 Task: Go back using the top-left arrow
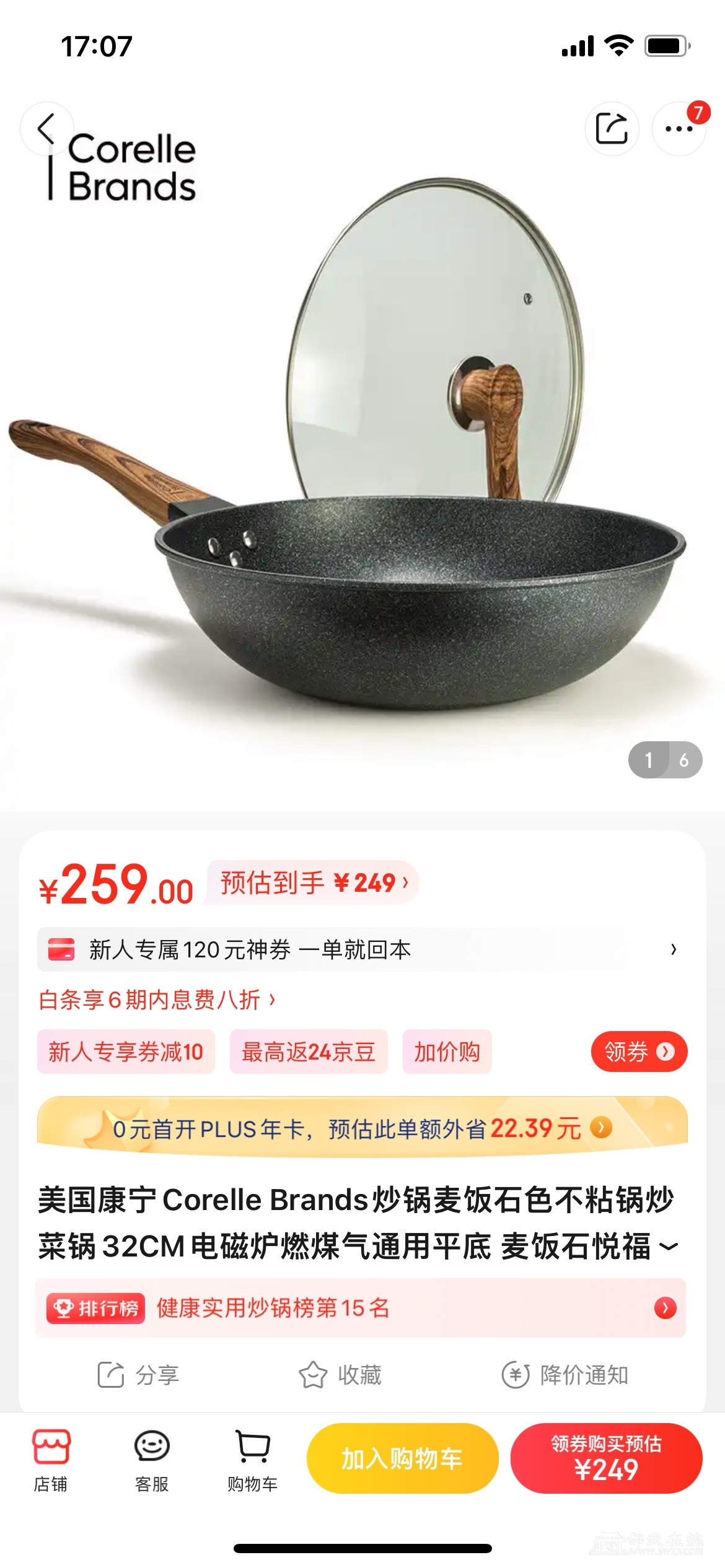(x=46, y=129)
